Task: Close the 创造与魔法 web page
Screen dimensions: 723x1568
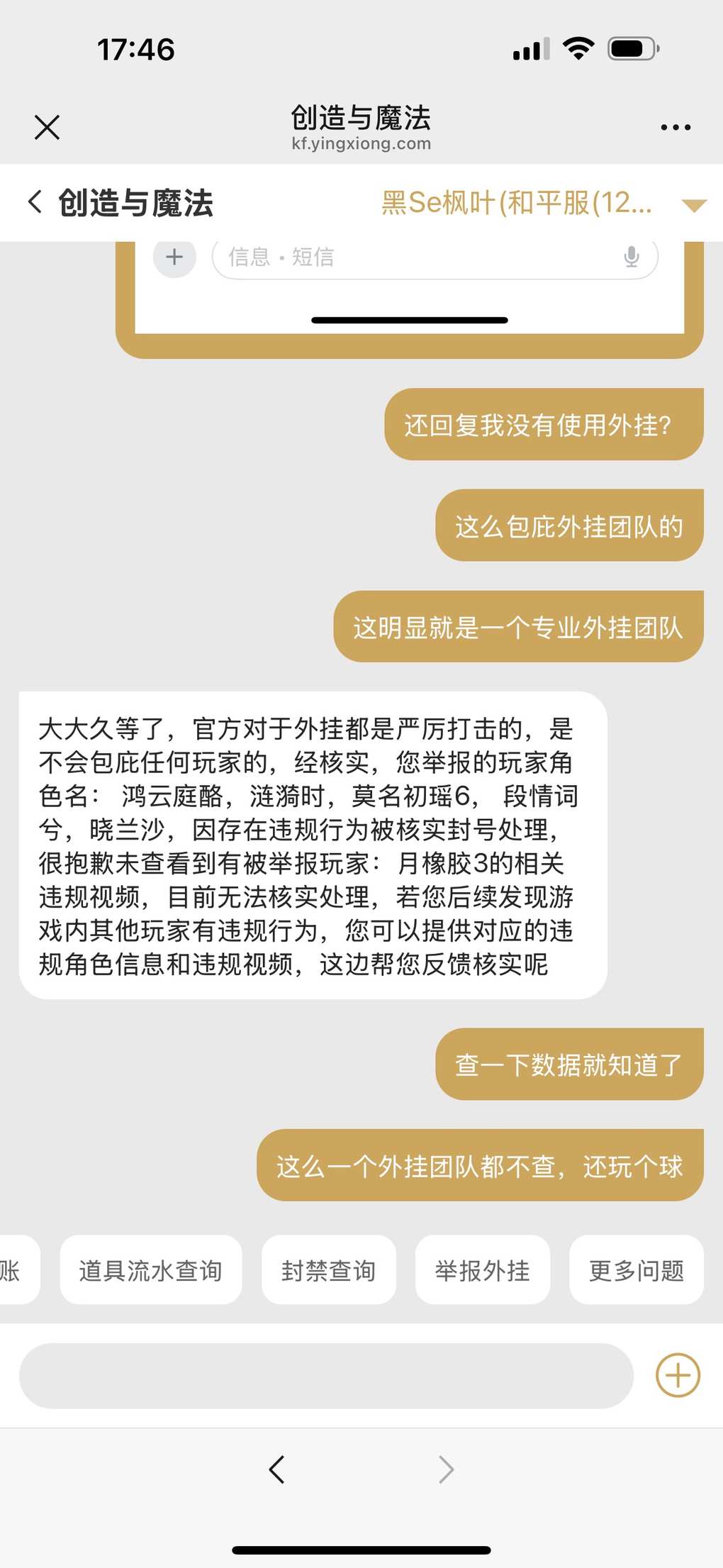Action: [47, 128]
